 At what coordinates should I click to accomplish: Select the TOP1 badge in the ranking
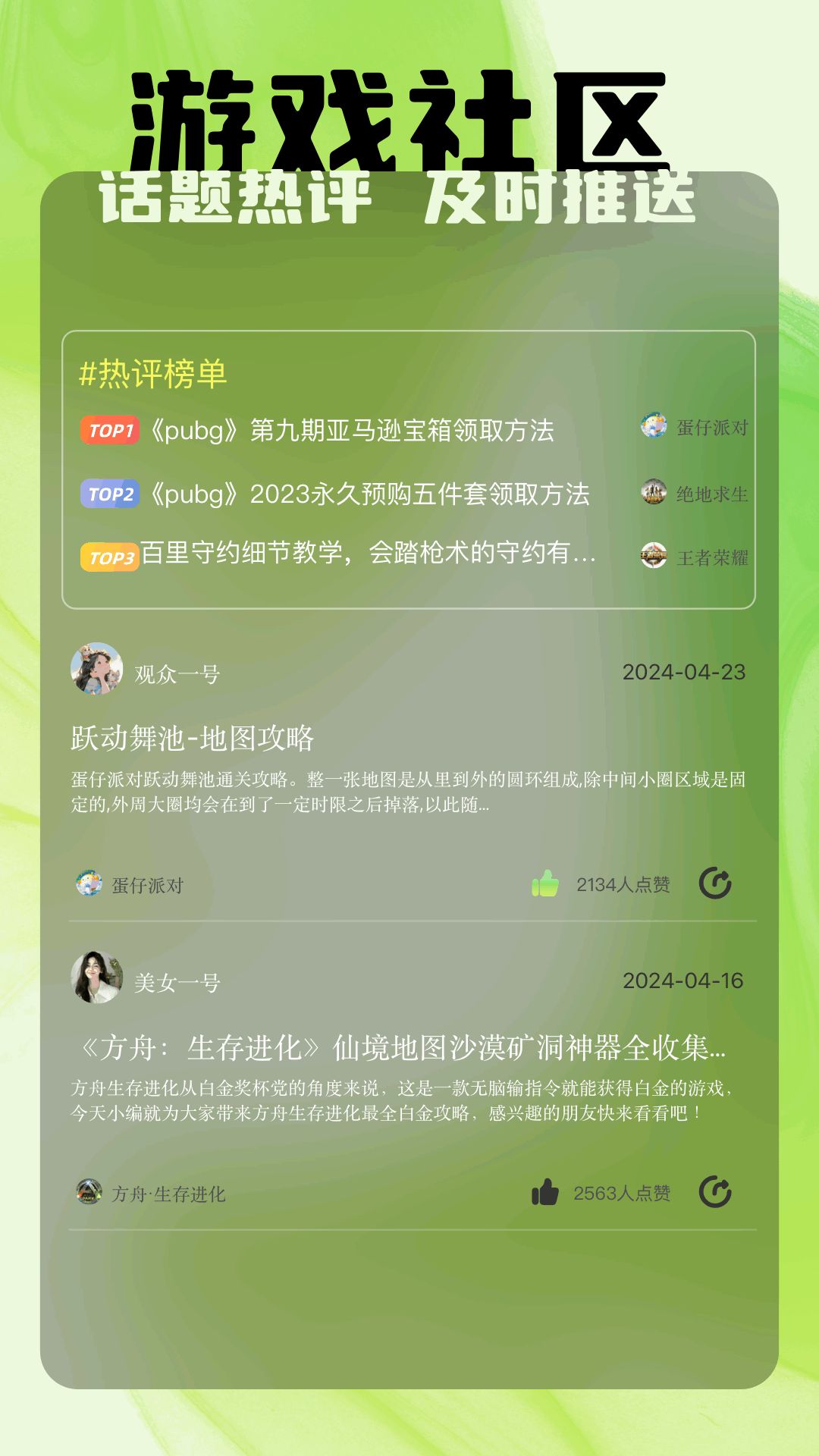tap(111, 428)
